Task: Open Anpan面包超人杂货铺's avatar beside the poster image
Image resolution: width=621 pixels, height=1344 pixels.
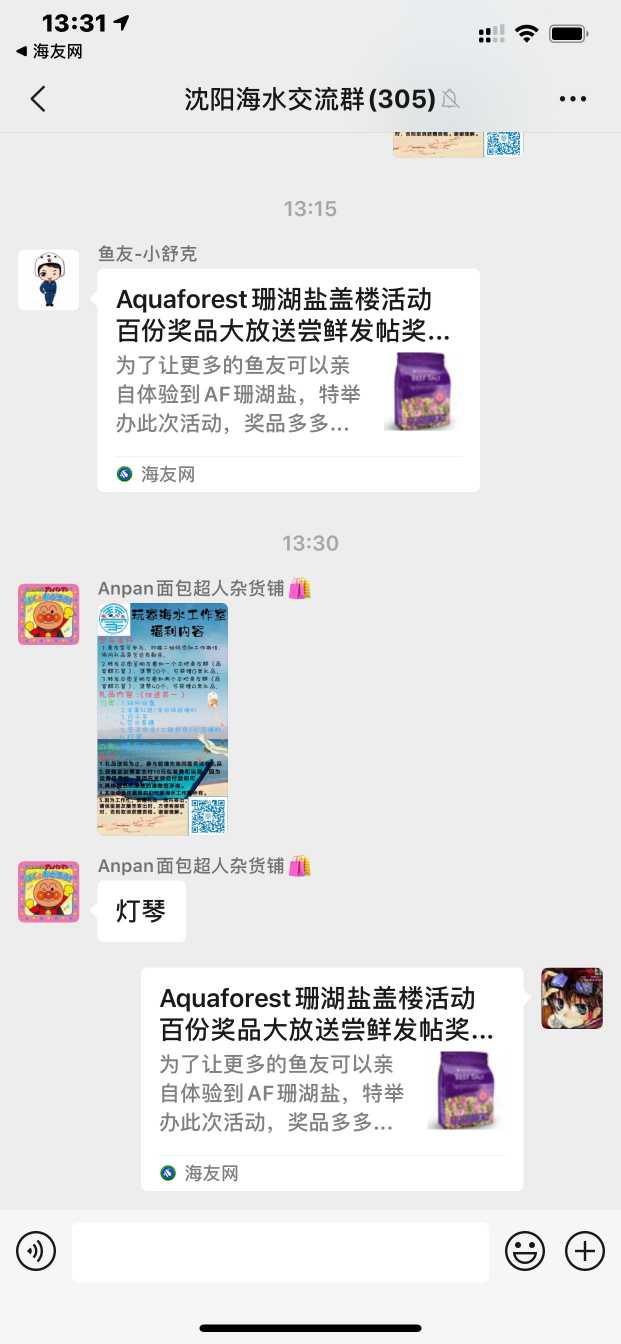Action: (48, 614)
